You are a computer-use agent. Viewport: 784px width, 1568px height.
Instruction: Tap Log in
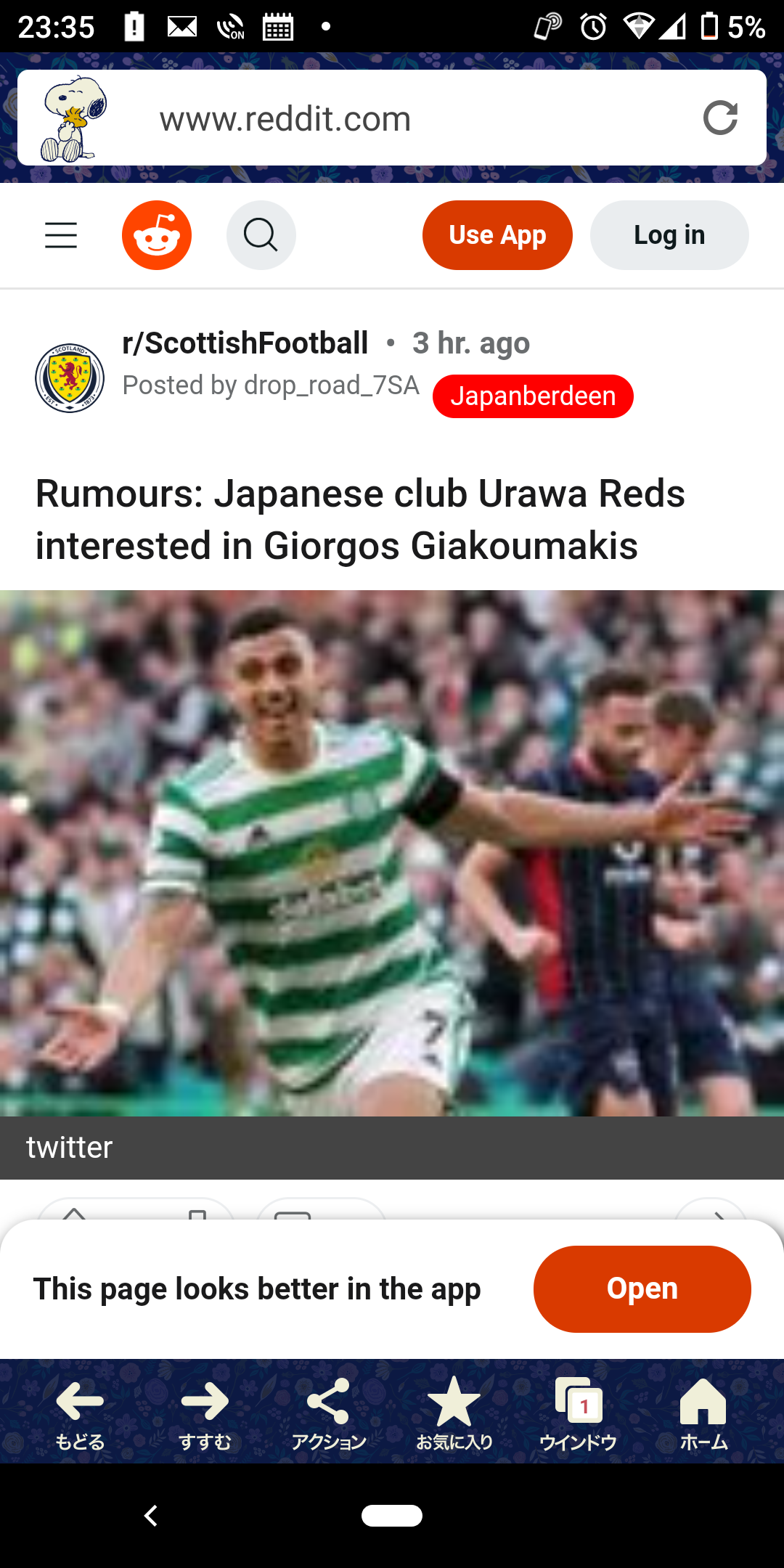(x=669, y=235)
